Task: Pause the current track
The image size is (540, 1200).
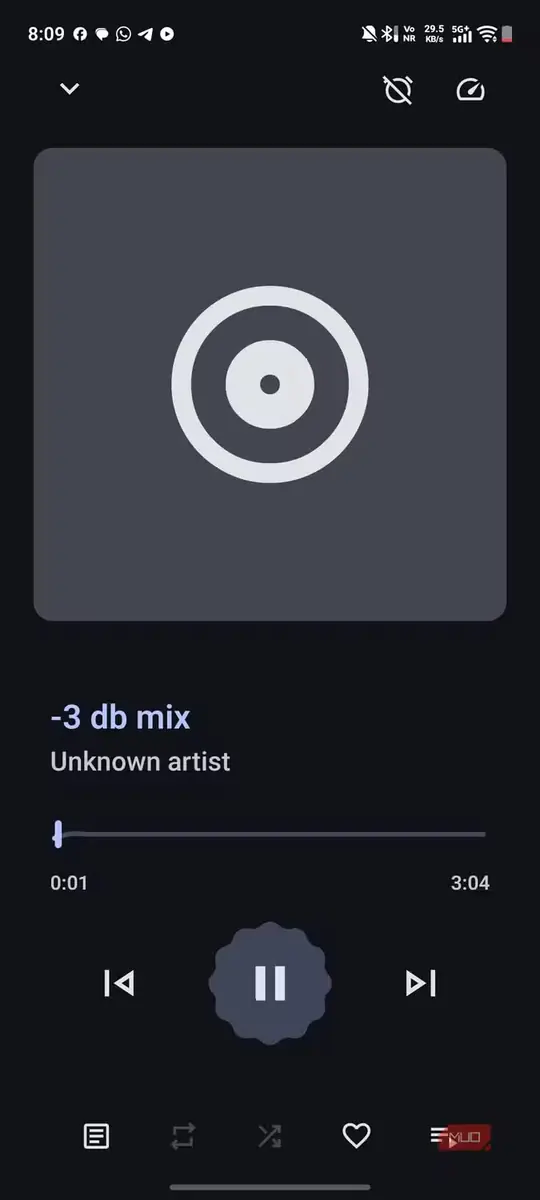Action: click(270, 983)
